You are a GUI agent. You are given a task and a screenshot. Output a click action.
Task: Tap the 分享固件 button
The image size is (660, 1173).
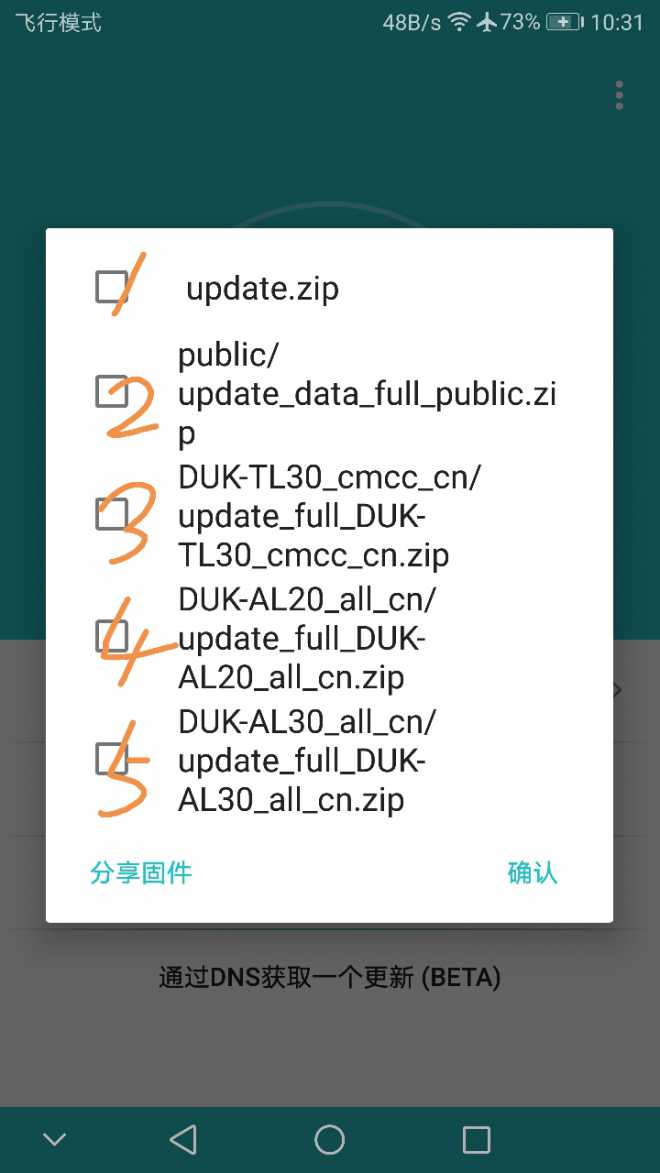(141, 873)
